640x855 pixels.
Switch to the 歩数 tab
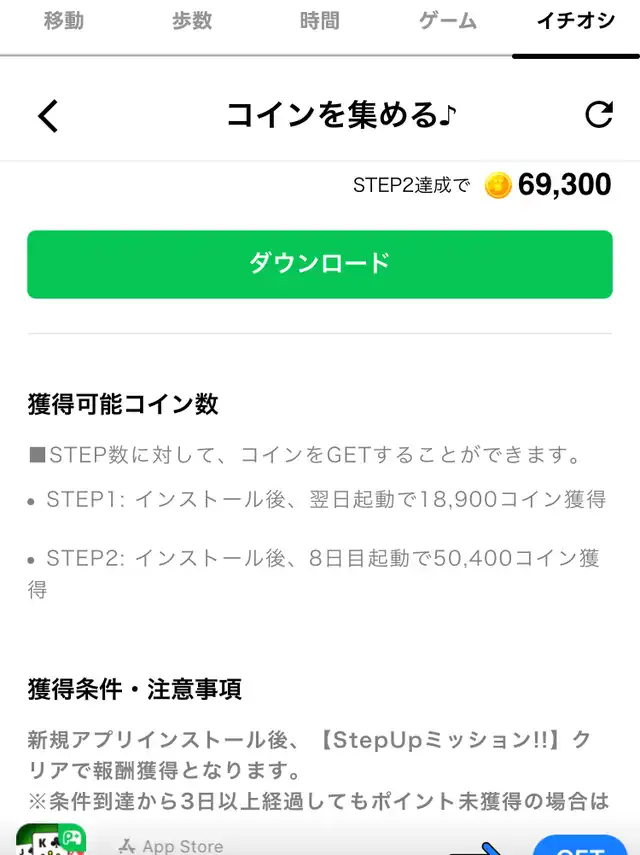pyautogui.click(x=192, y=22)
